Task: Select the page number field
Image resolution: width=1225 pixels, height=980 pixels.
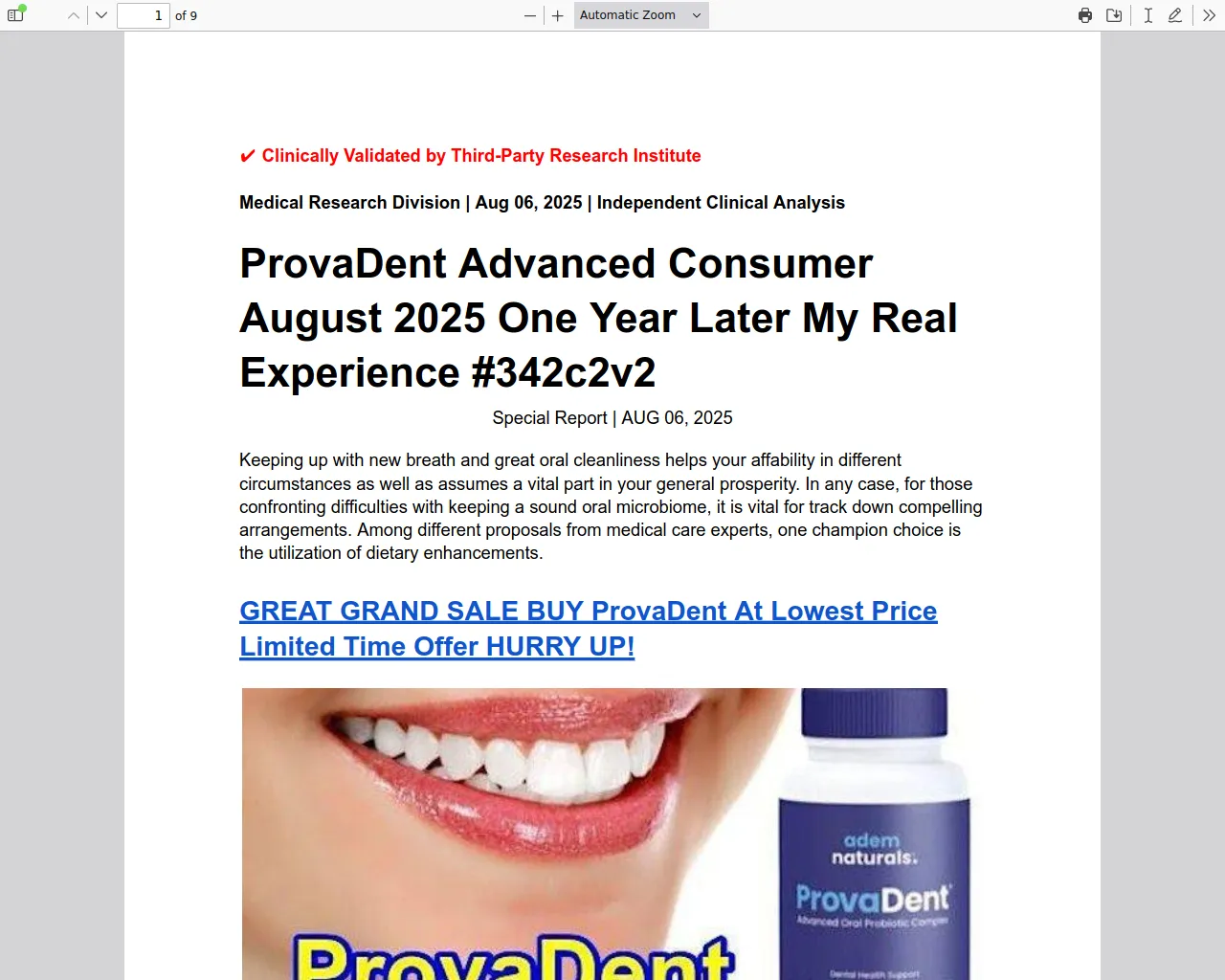Action: click(144, 15)
